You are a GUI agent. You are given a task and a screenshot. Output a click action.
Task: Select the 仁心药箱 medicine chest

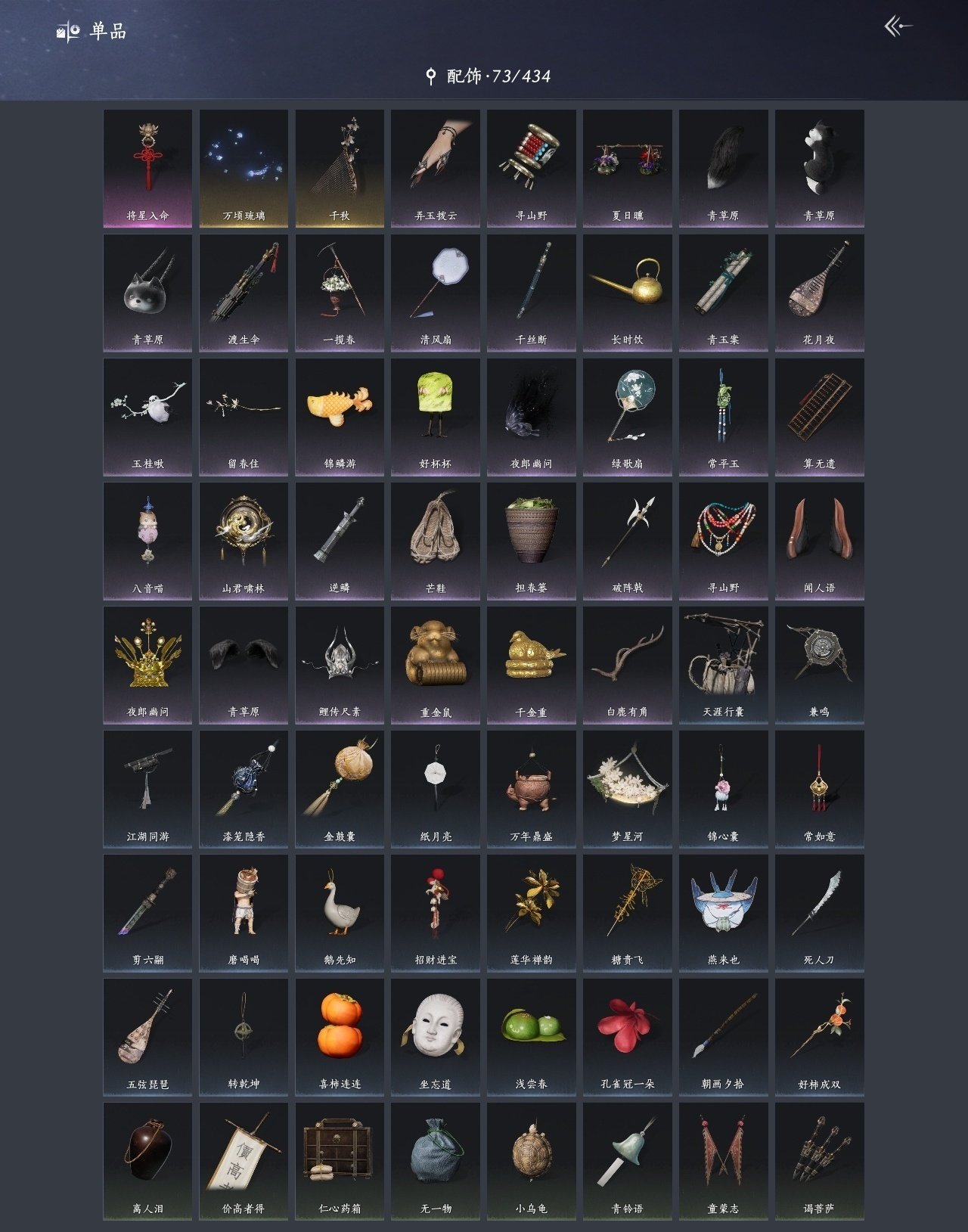tap(340, 1161)
